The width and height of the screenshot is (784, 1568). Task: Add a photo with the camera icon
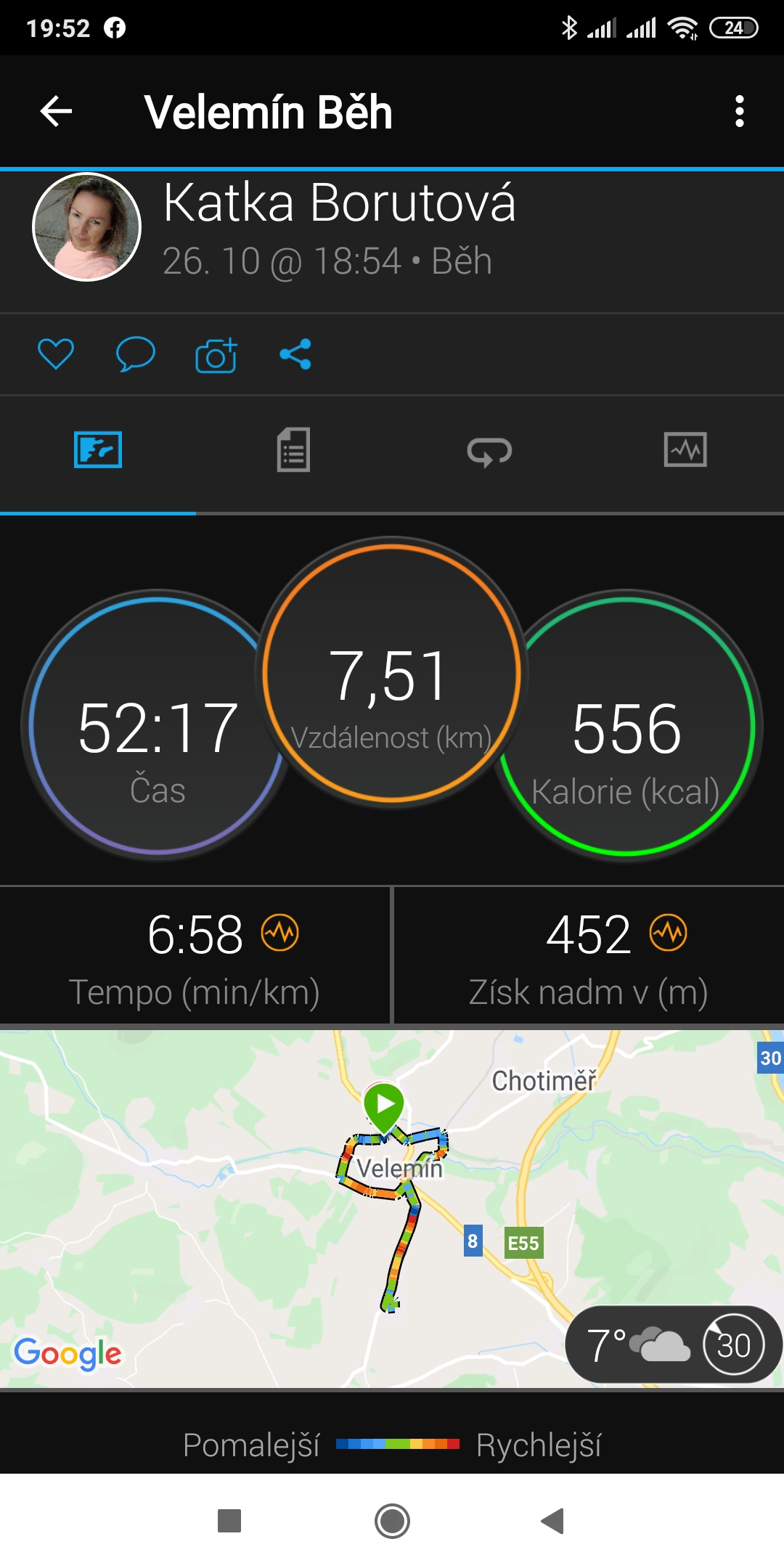(216, 355)
